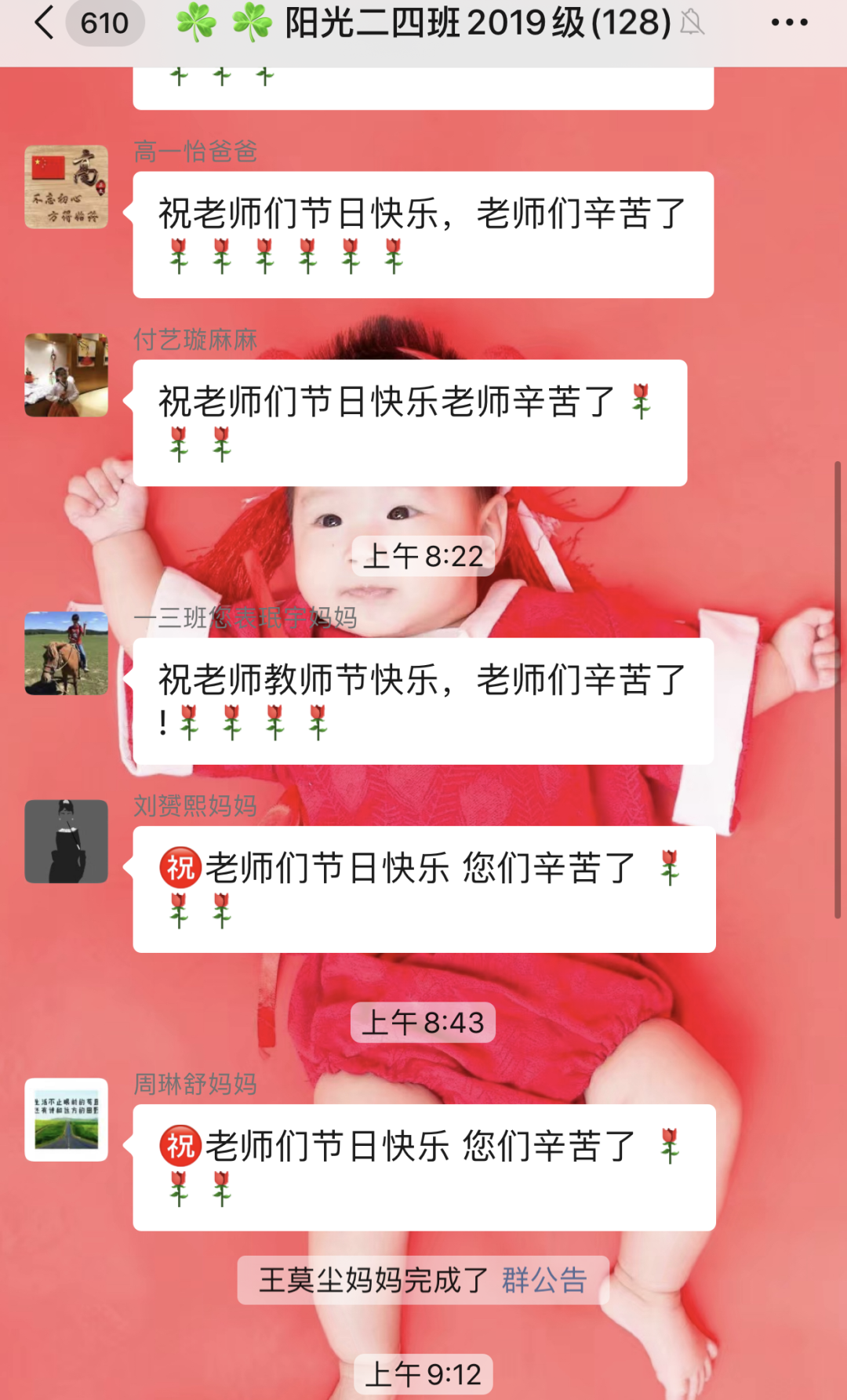This screenshot has height=1400, width=847.
Task: View 周琳舒妈妈's profile avatar
Action: point(67,1120)
